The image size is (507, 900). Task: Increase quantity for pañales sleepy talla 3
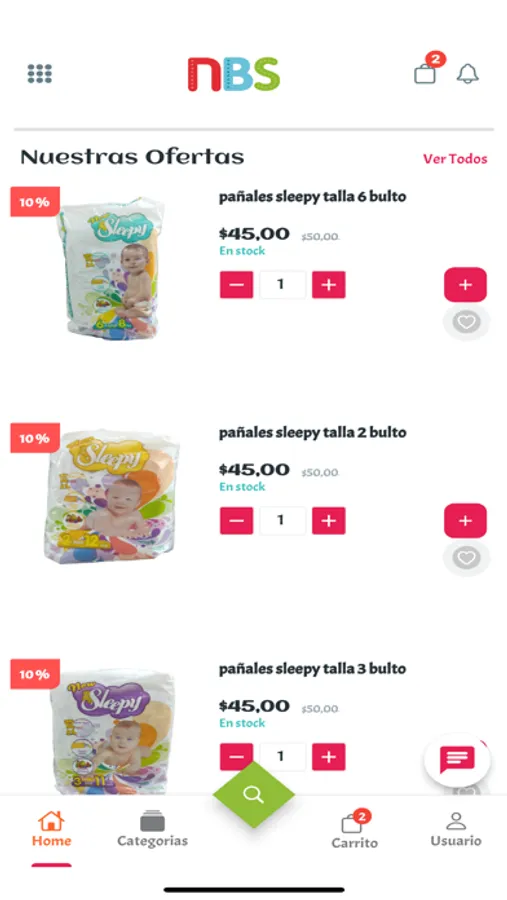click(x=328, y=757)
